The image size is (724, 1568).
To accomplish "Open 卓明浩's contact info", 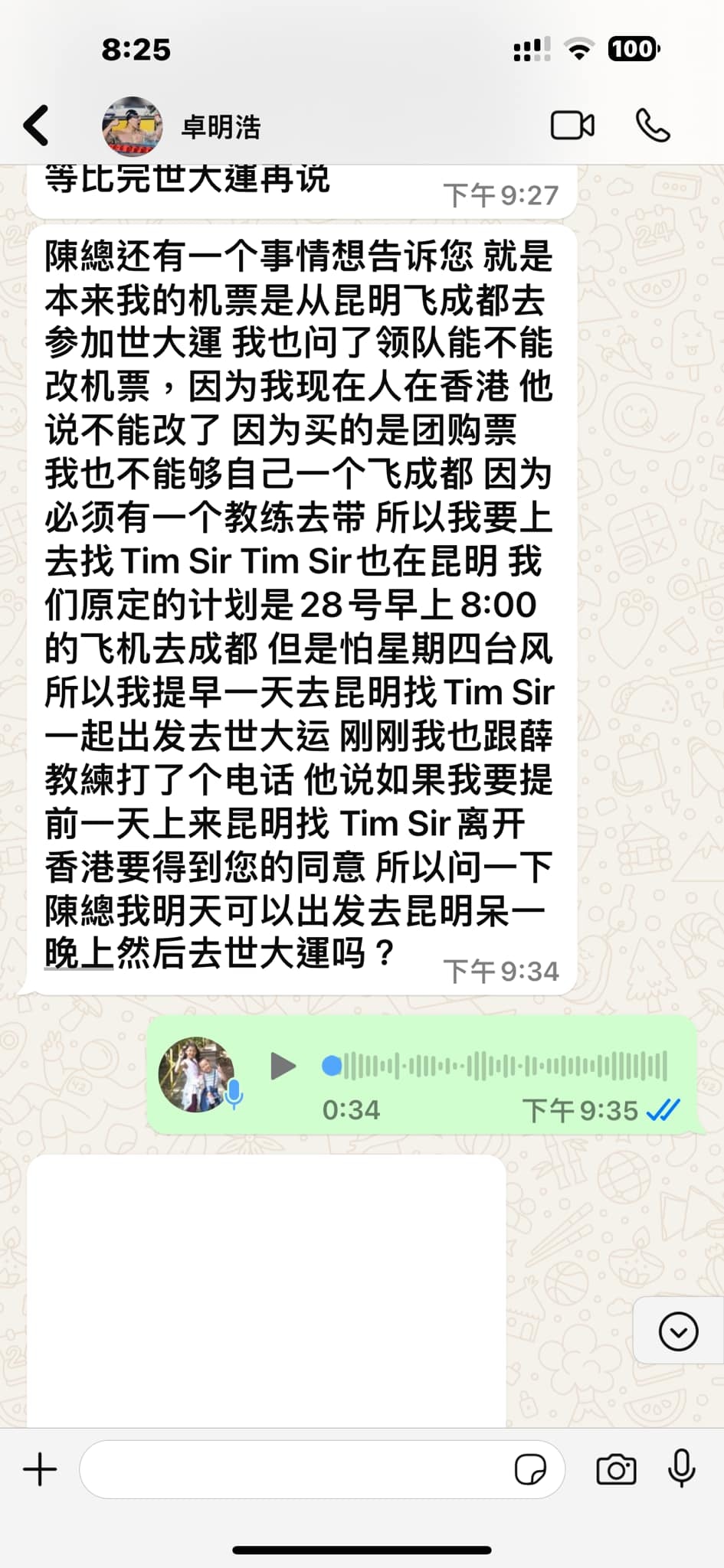I will 221,126.
